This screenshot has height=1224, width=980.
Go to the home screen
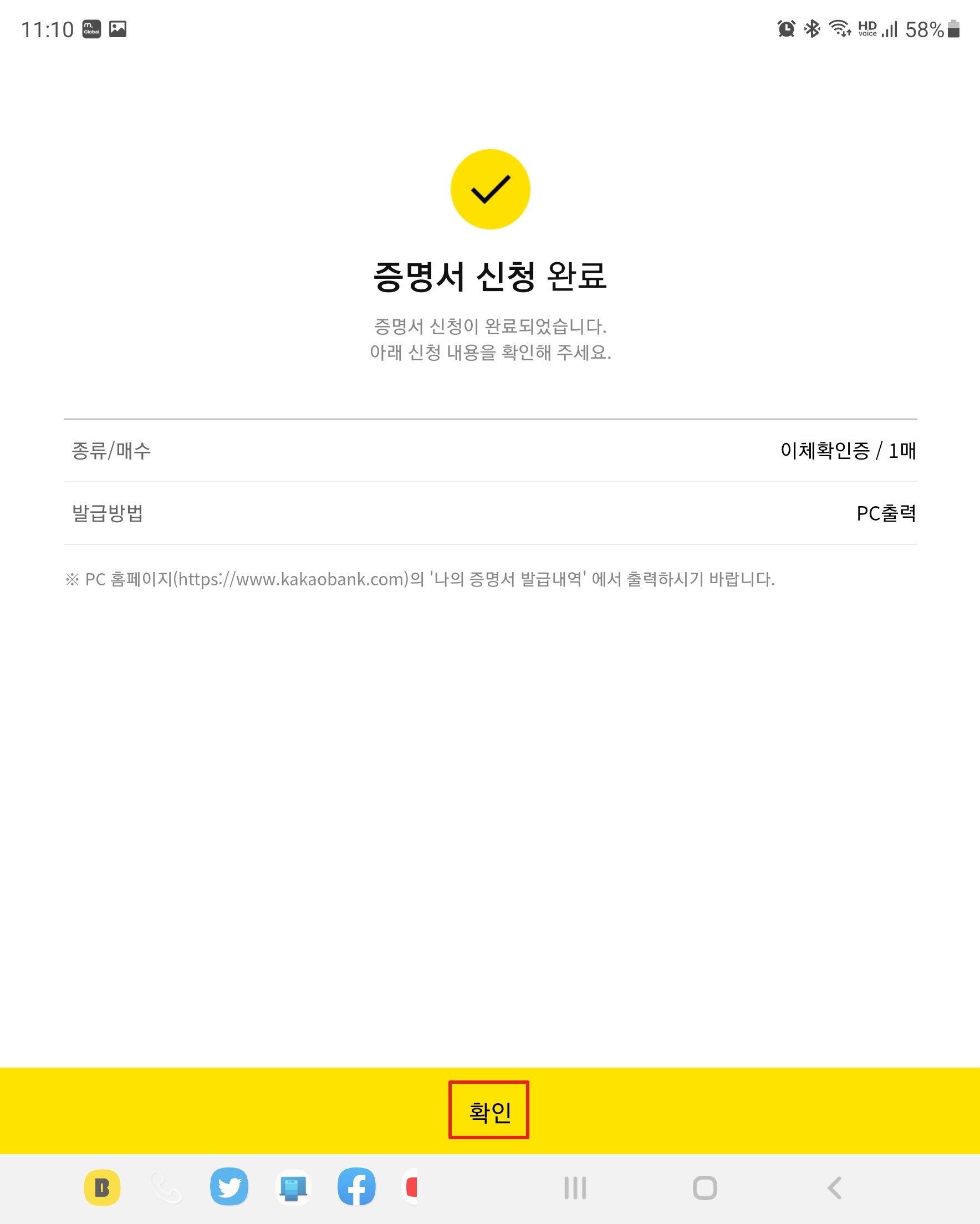click(705, 1188)
